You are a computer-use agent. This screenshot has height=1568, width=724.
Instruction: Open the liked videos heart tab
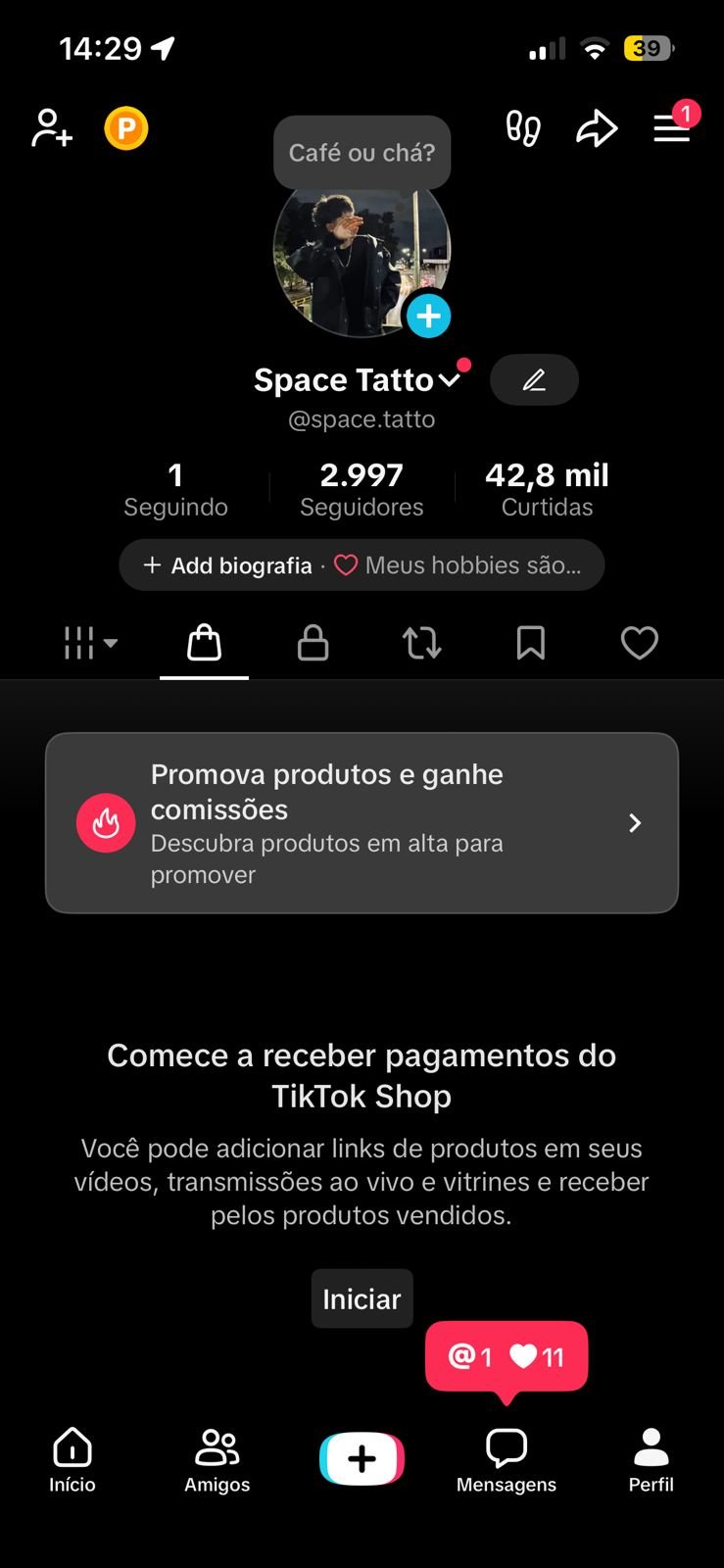click(640, 644)
